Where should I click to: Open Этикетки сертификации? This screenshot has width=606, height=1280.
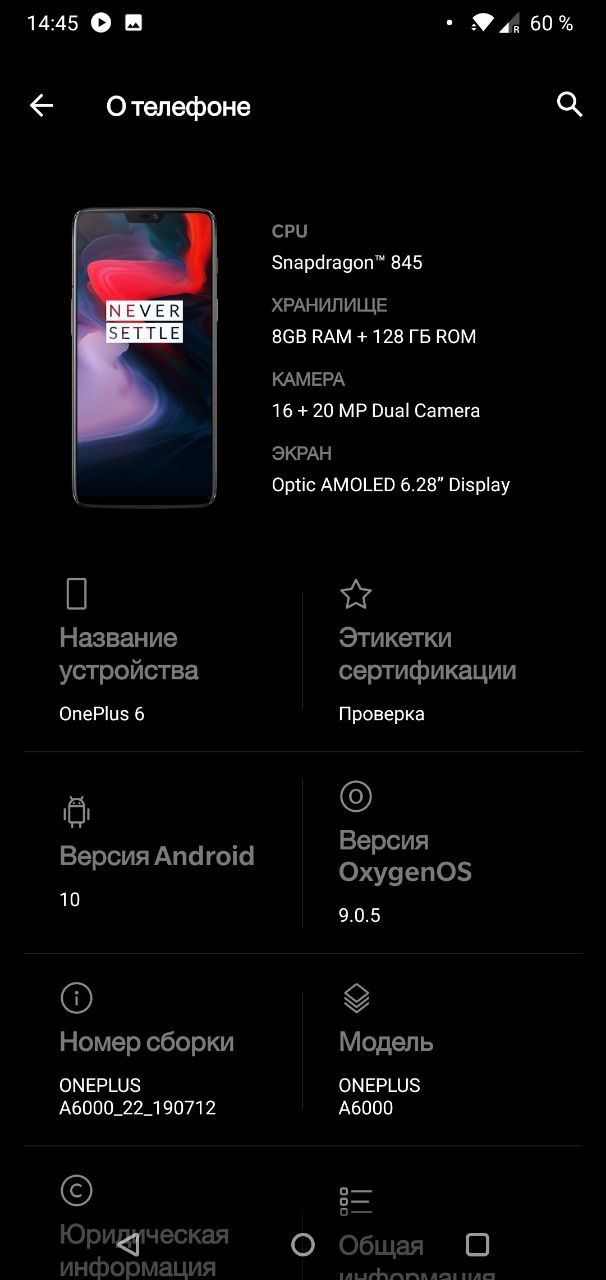point(440,652)
